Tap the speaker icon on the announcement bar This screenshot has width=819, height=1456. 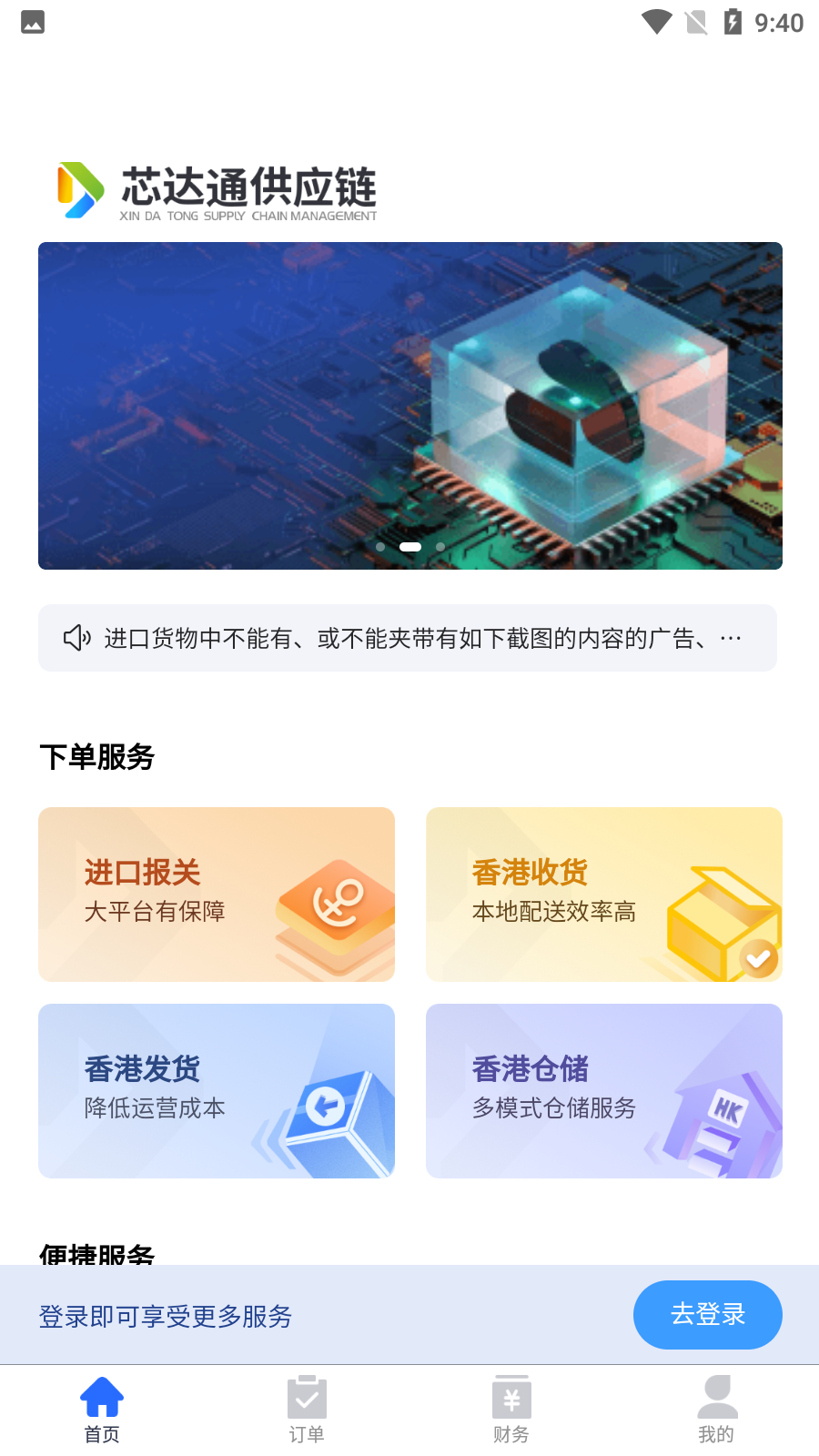[77, 638]
